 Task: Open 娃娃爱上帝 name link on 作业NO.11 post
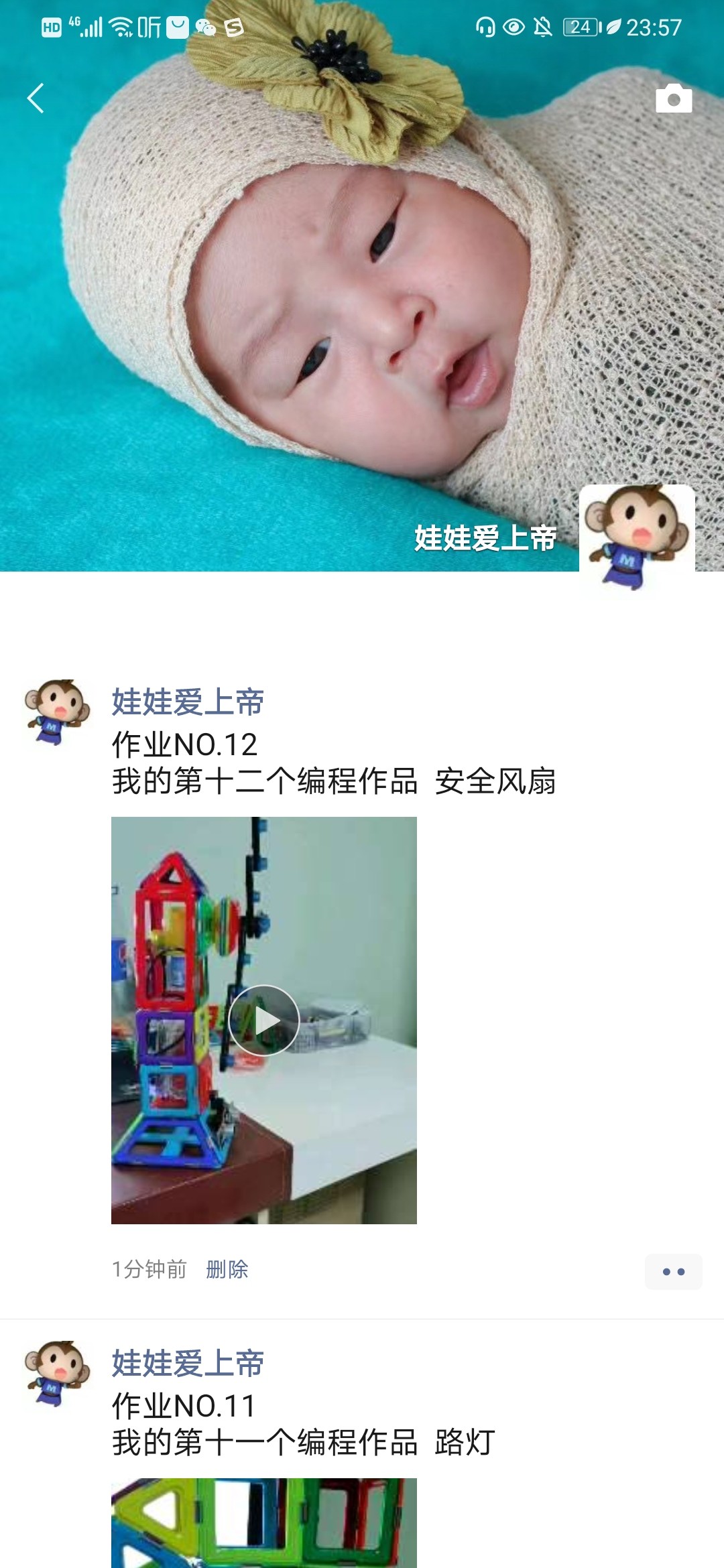[188, 1363]
